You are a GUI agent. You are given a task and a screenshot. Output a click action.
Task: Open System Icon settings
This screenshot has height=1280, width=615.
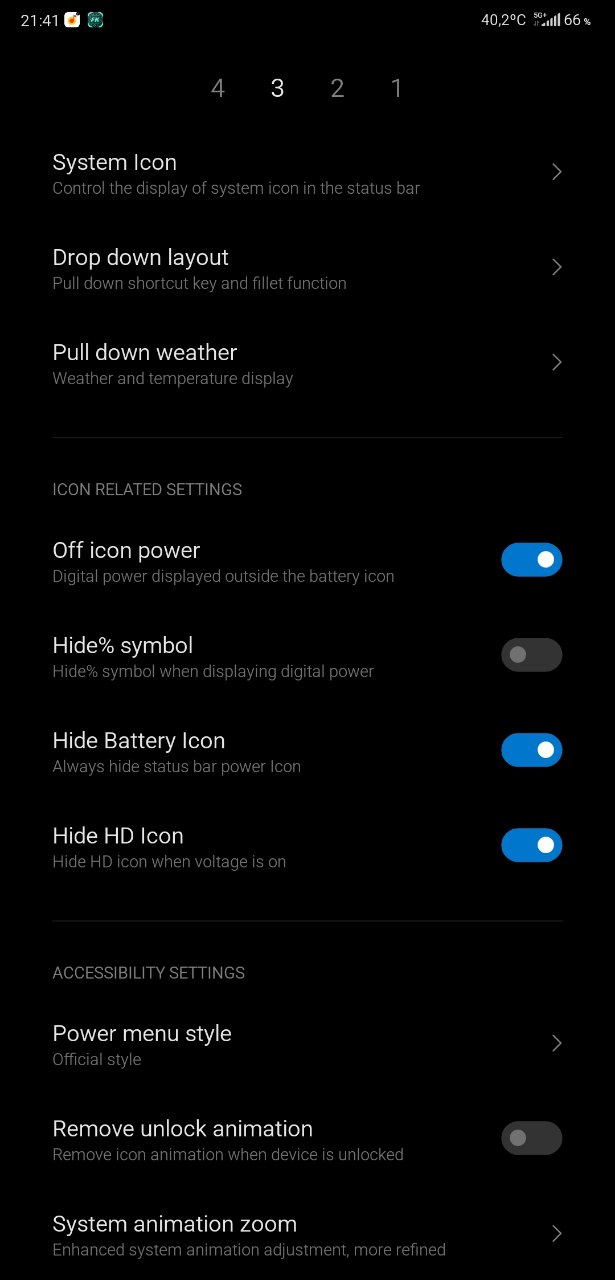307,173
